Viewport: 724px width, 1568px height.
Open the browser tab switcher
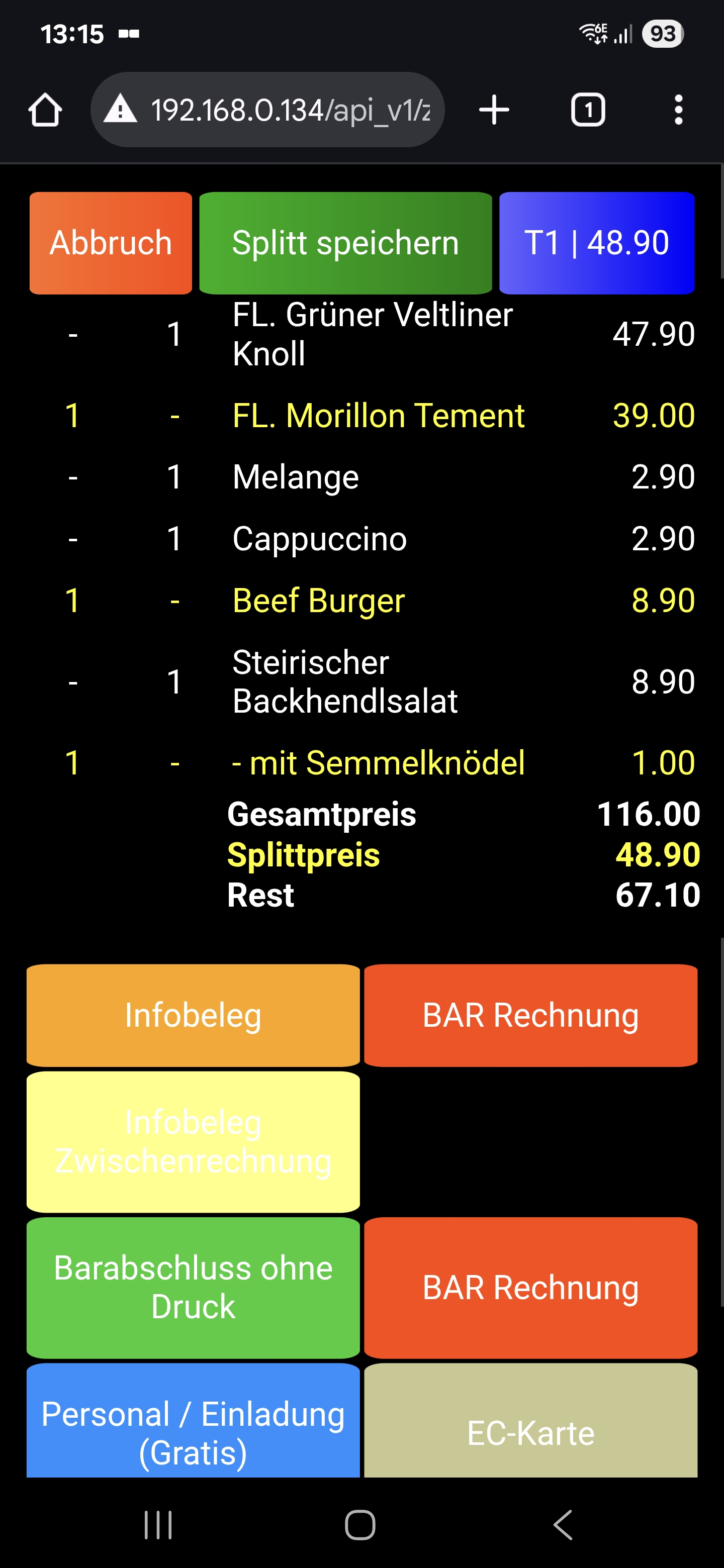click(588, 110)
